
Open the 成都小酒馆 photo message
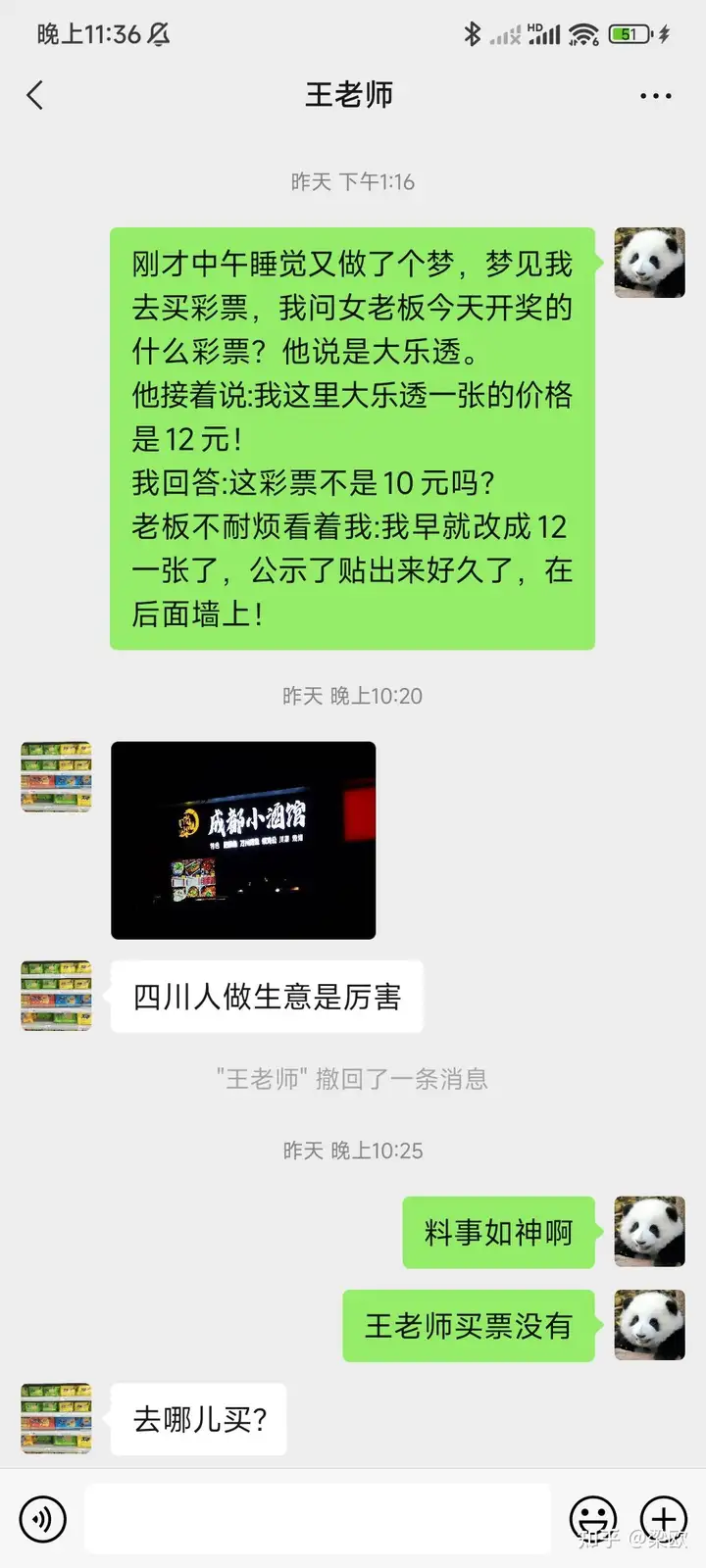click(x=243, y=840)
